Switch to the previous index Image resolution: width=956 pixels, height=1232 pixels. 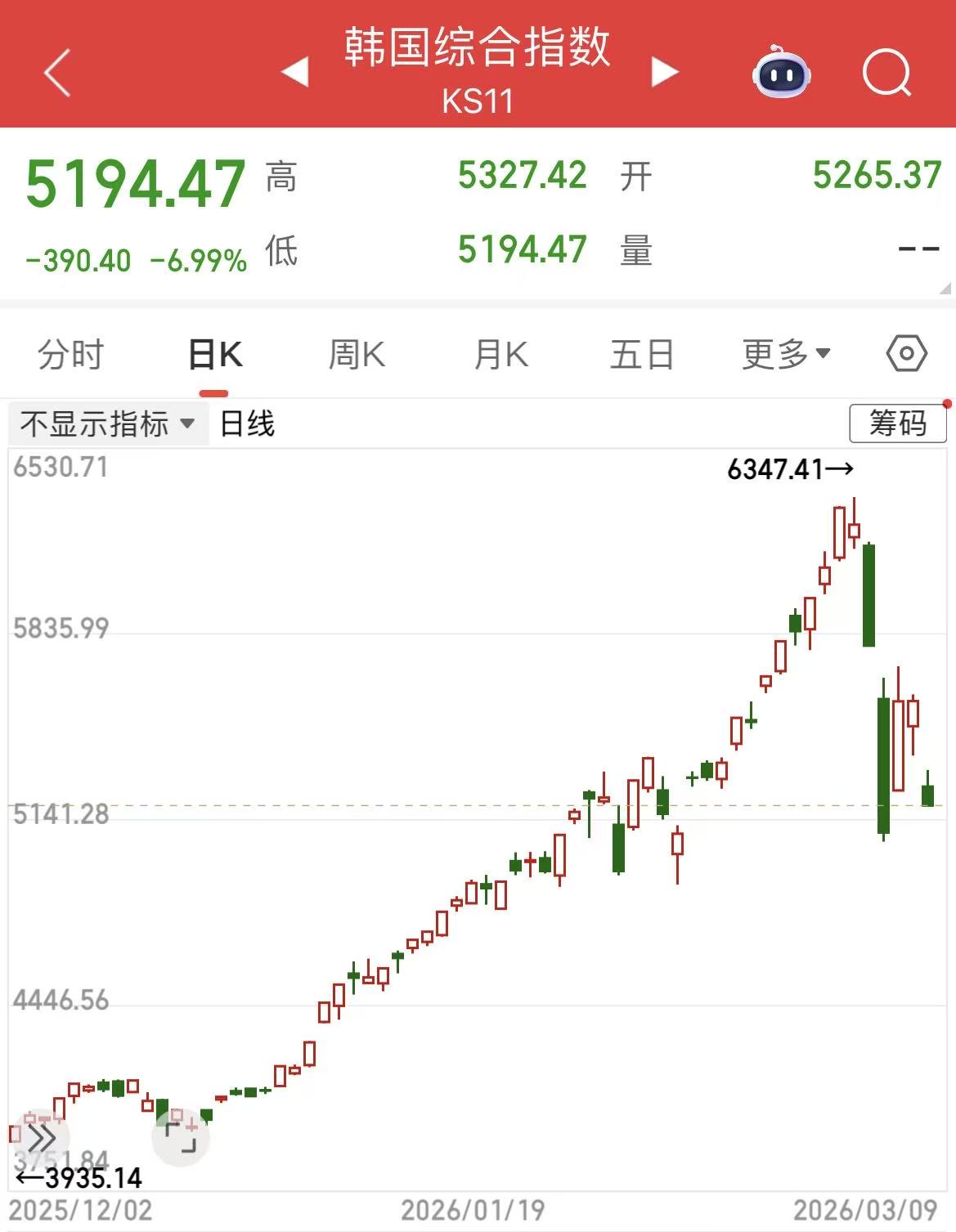pyautogui.click(x=294, y=72)
